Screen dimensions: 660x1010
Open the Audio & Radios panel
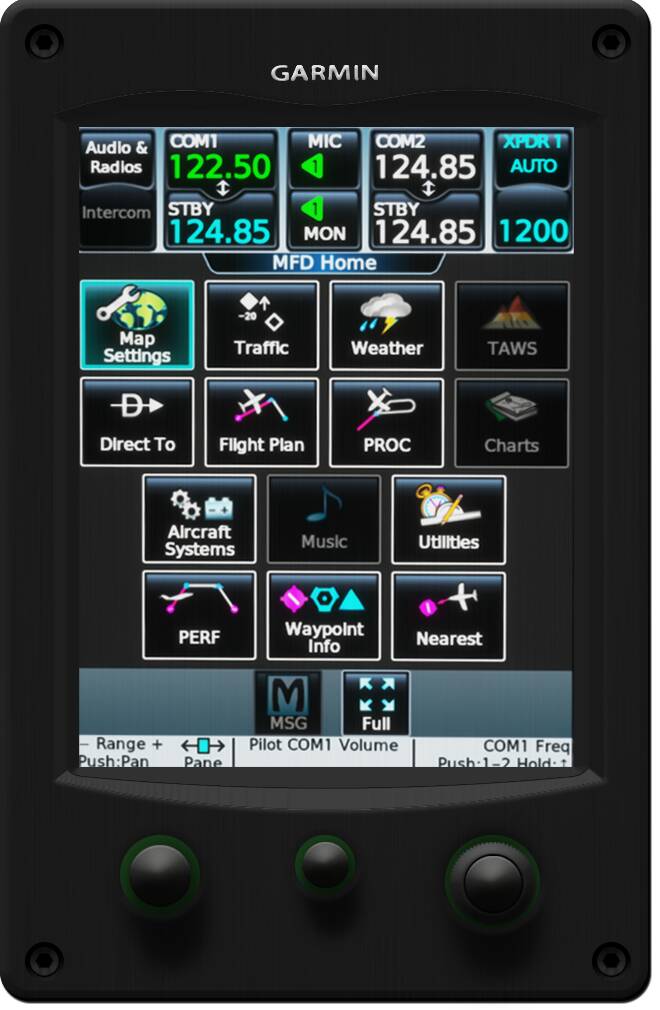point(117,158)
